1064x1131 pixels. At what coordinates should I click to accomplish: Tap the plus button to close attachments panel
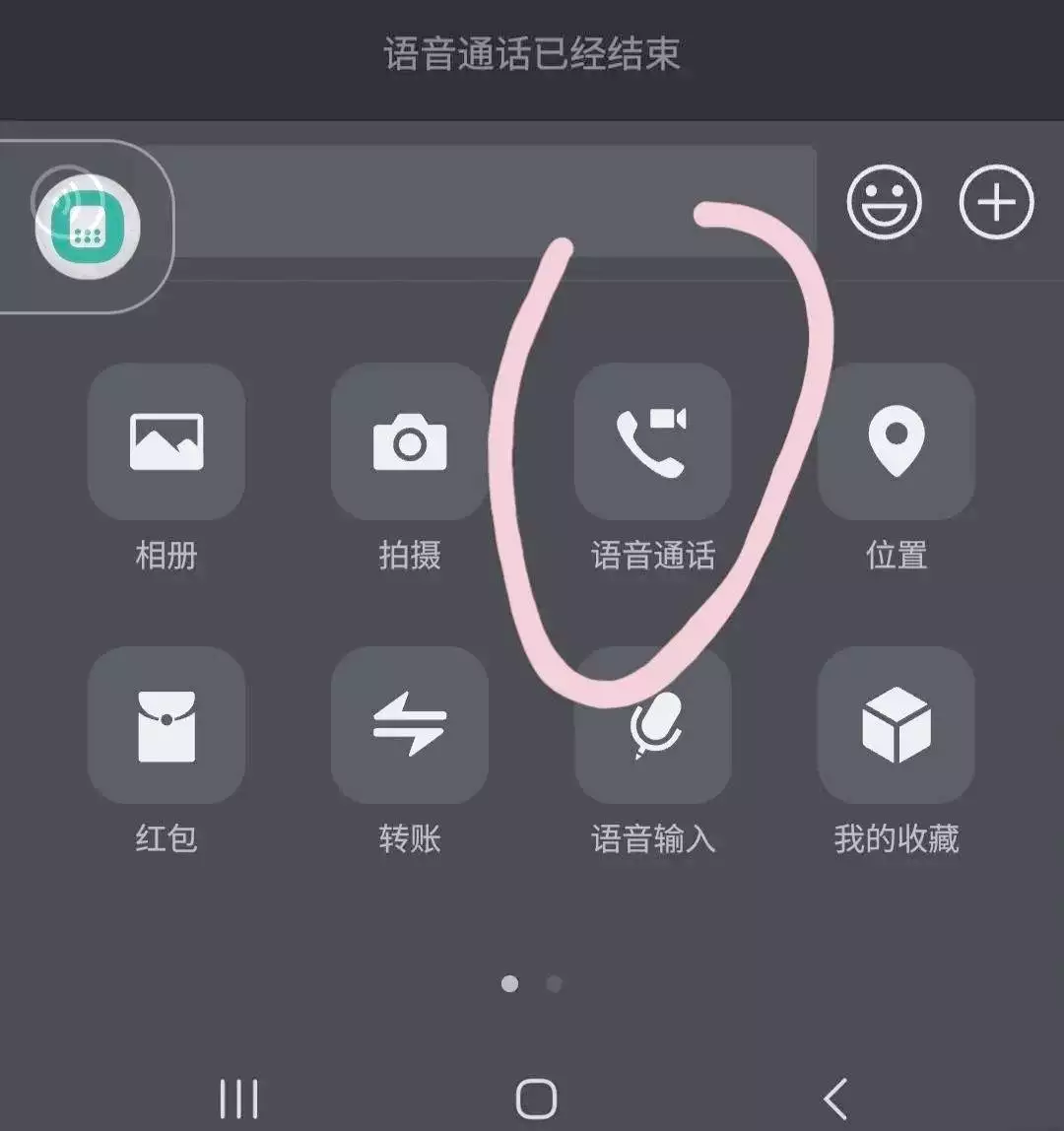(x=997, y=203)
